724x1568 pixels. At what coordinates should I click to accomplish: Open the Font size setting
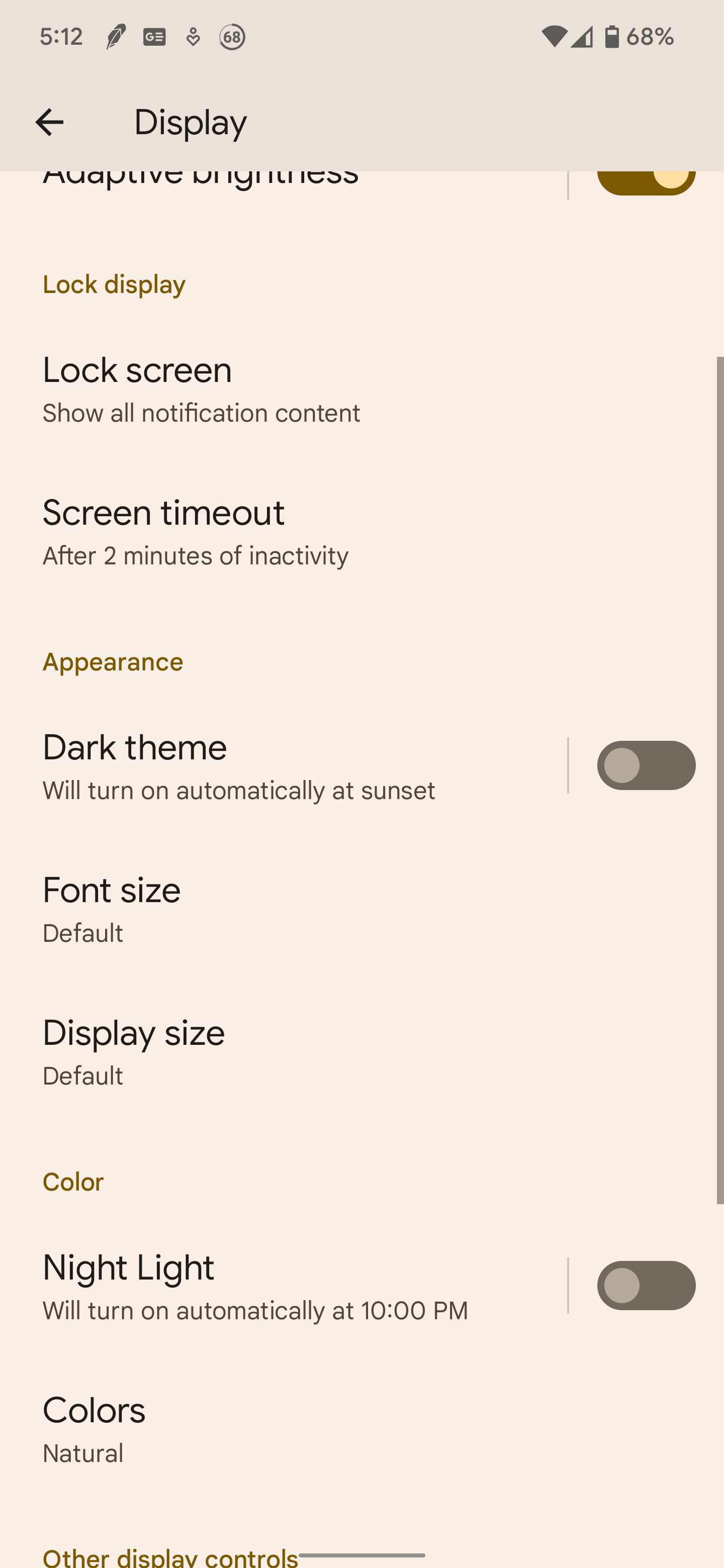click(x=183, y=908)
